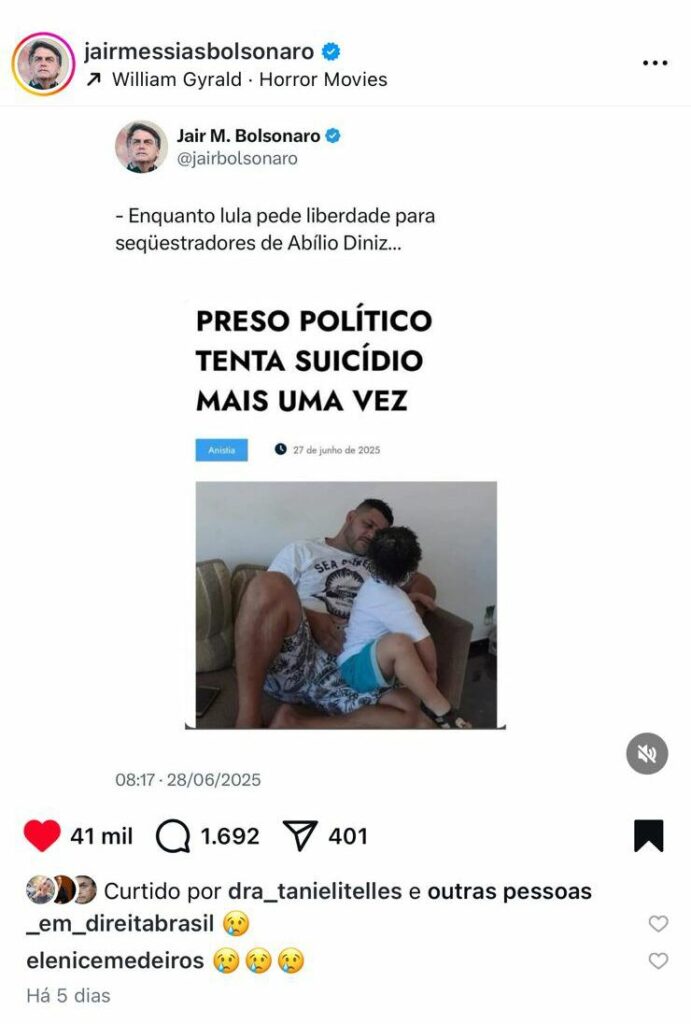
Task: See the outras pessoas who liked the post
Action: pyautogui.click(x=509, y=890)
